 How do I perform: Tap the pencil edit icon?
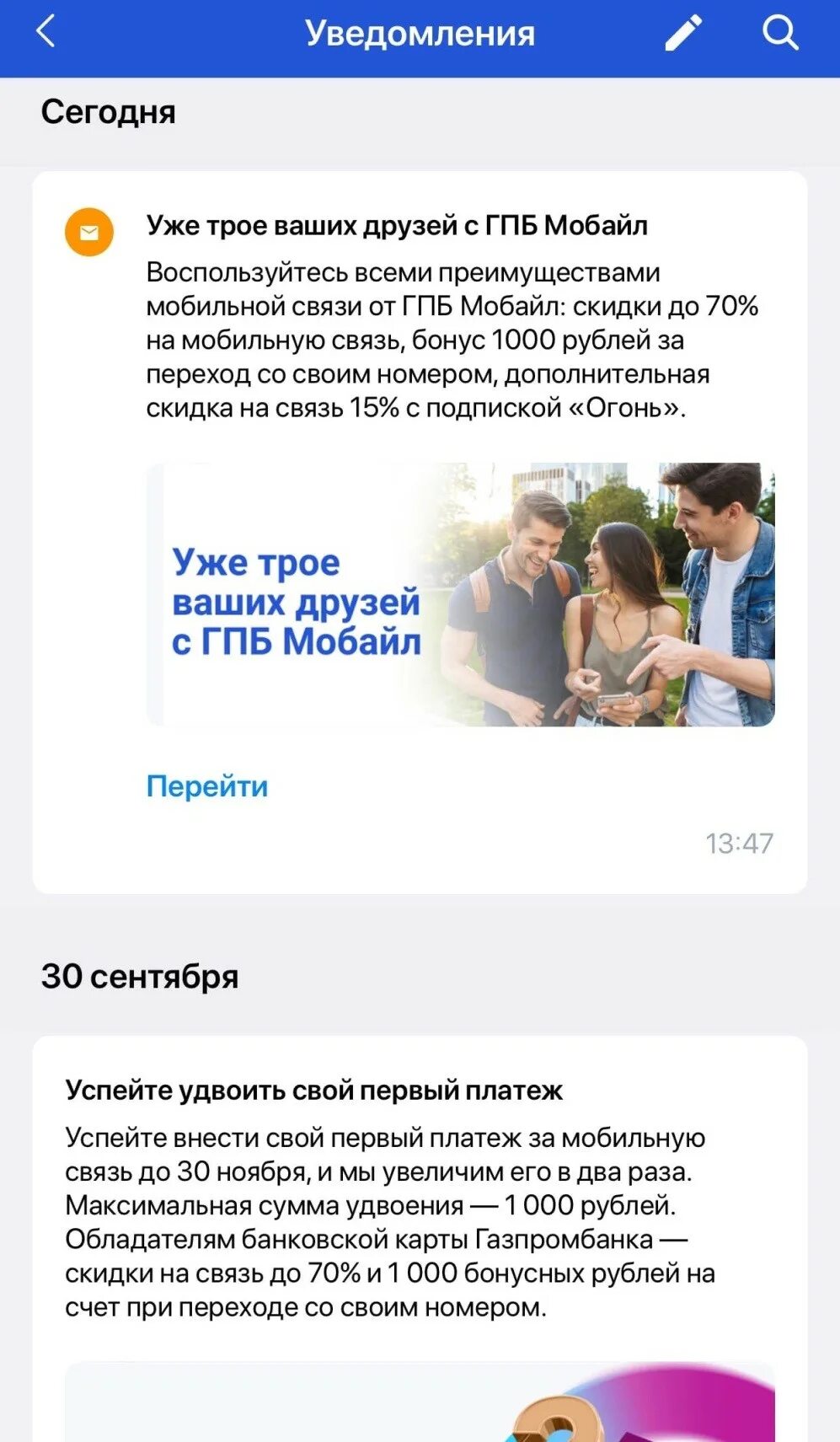pos(683,34)
